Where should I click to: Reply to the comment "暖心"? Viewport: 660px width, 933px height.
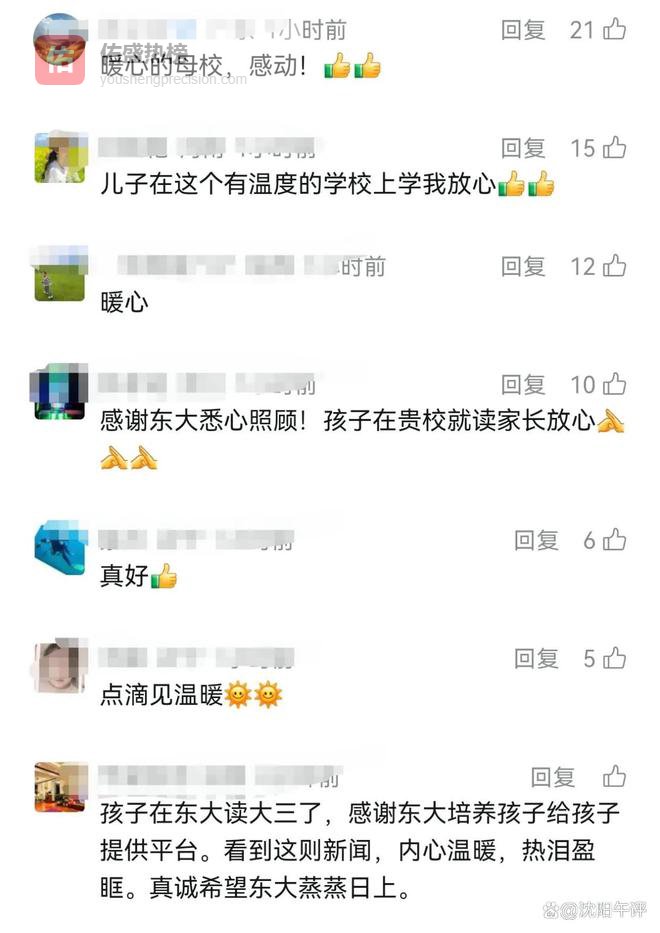[x=523, y=266]
